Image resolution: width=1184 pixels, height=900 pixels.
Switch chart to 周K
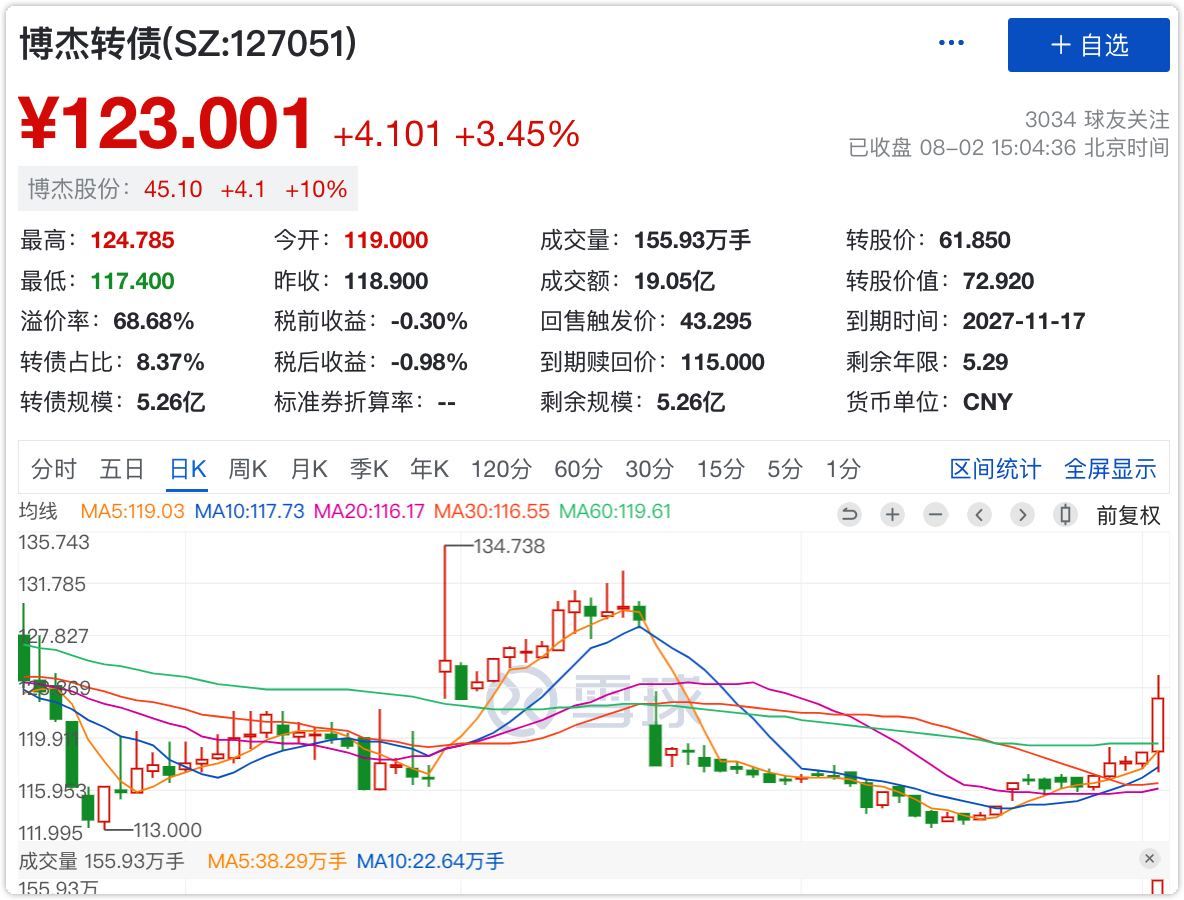click(x=248, y=469)
